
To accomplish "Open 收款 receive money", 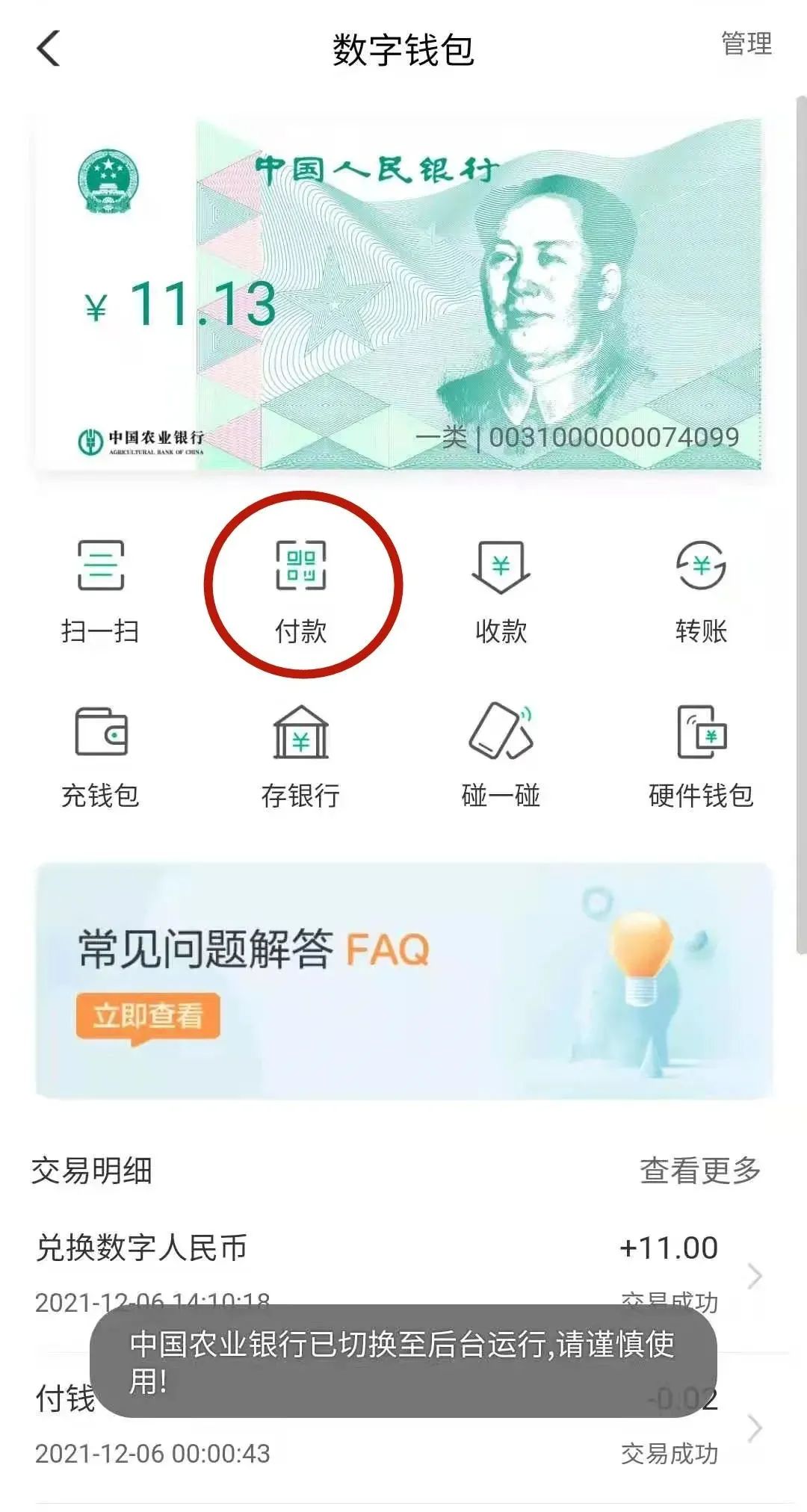I will tap(501, 590).
